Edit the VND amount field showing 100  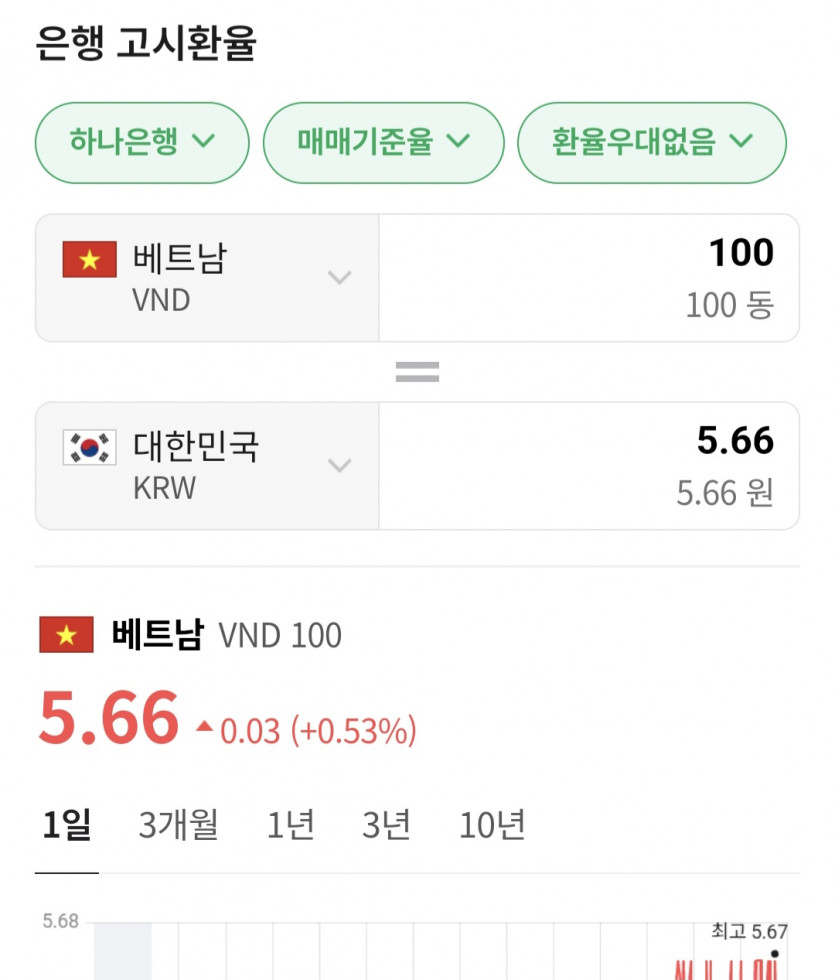pos(588,278)
